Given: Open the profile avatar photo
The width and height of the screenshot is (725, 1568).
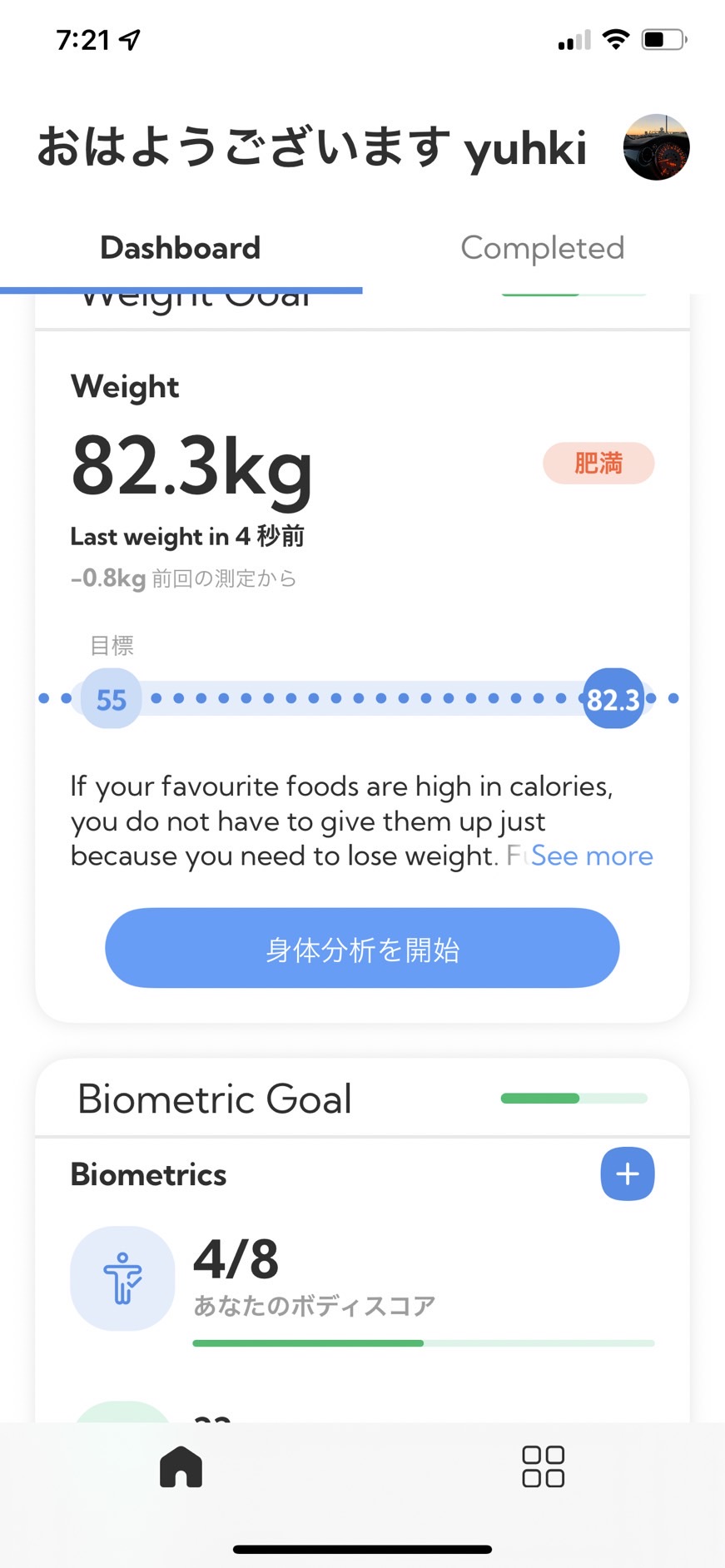Looking at the screenshot, I should pos(656,147).
